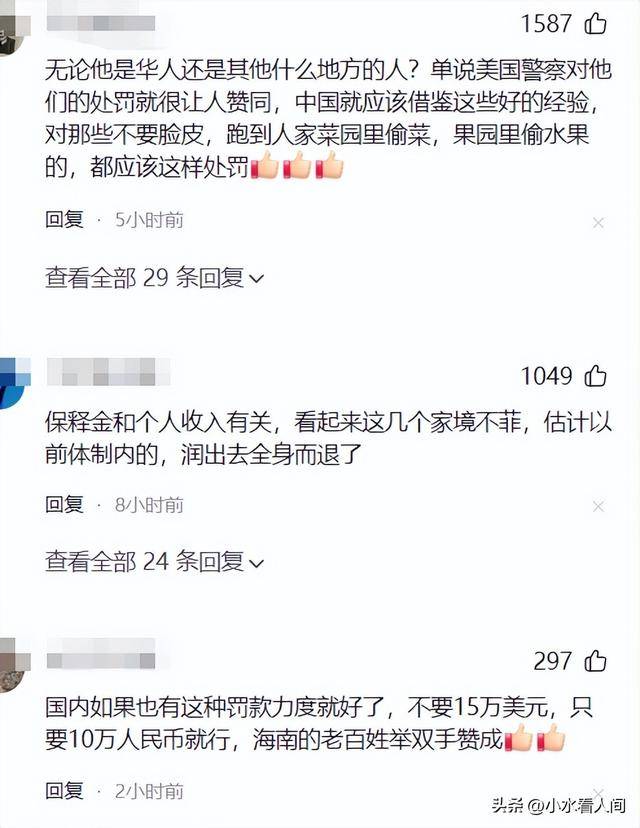
Task: Expand 查看全部 24 条回复
Action: click(x=154, y=562)
